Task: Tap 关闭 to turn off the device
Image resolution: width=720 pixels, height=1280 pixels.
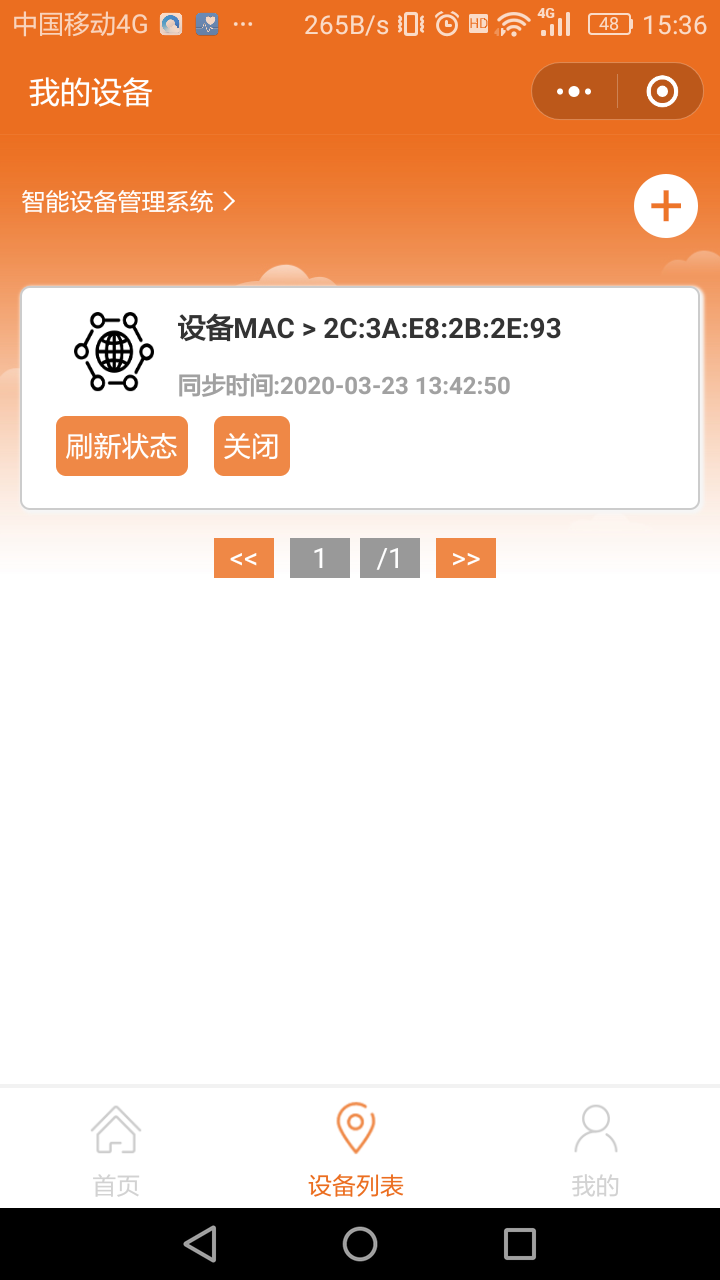Action: coord(251,446)
